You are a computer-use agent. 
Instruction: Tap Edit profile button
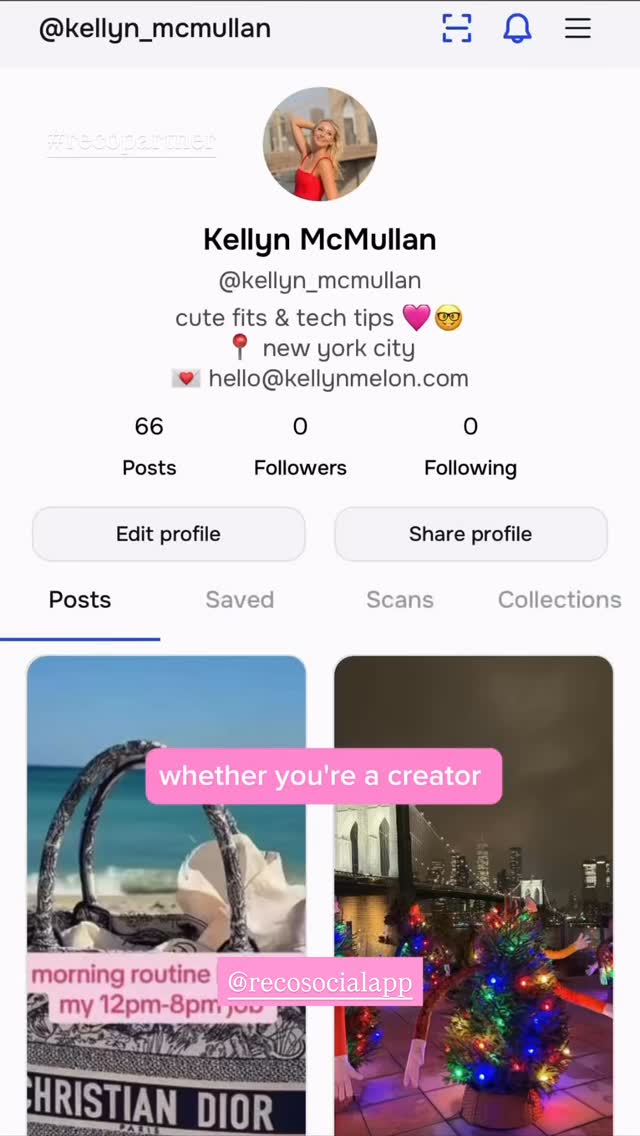coord(168,534)
